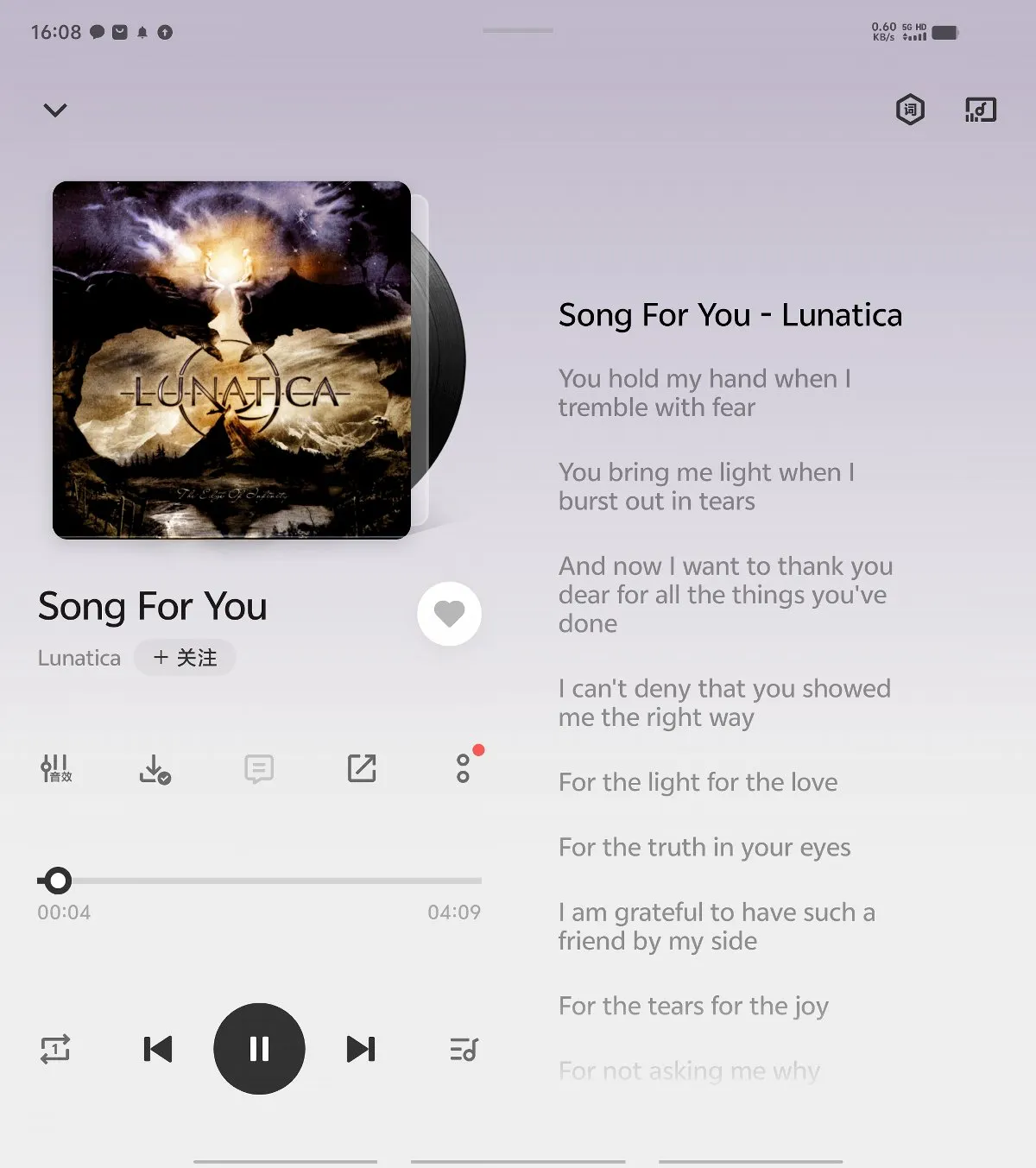Screen dimensions: 1036x1168
Task: Share this song
Action: tap(361, 768)
